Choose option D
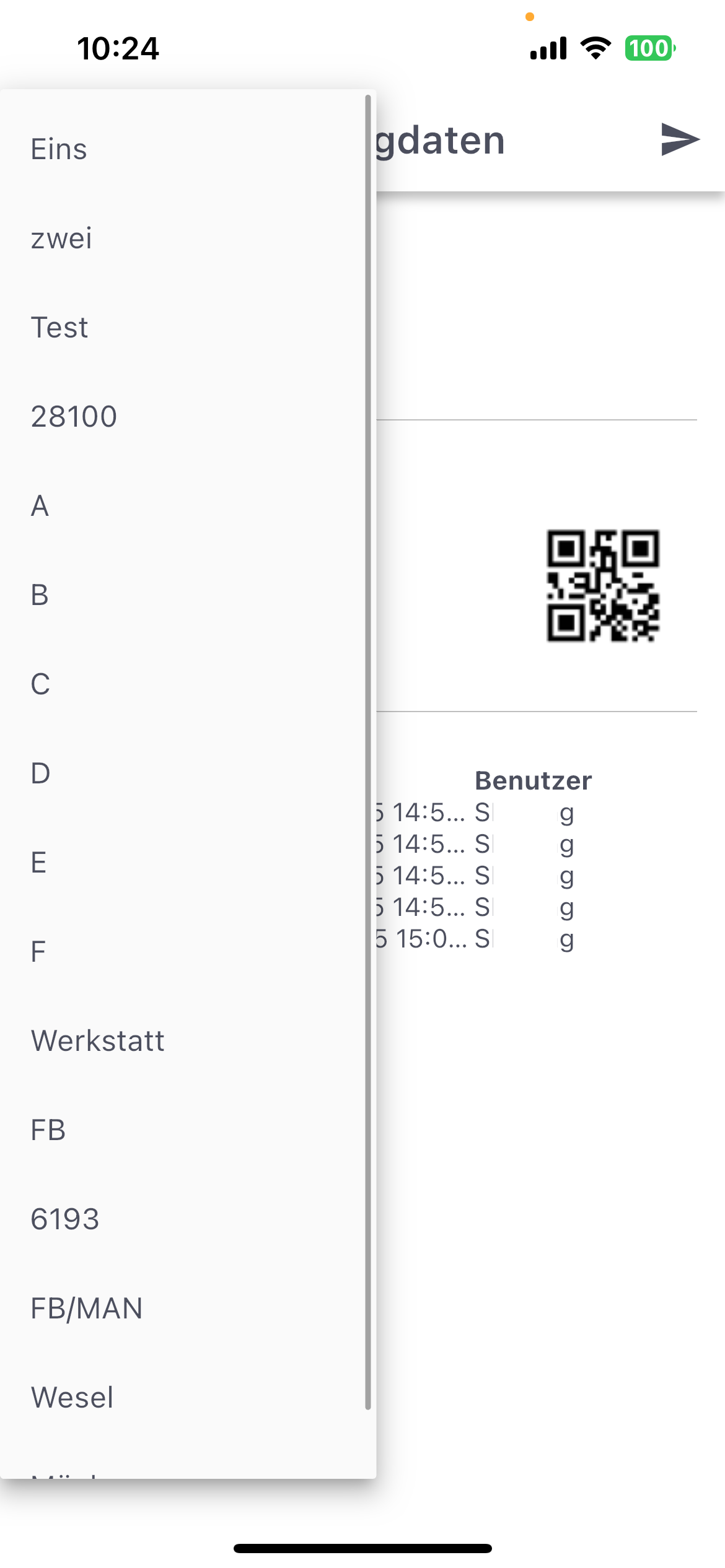The image size is (725, 1568). [x=183, y=773]
